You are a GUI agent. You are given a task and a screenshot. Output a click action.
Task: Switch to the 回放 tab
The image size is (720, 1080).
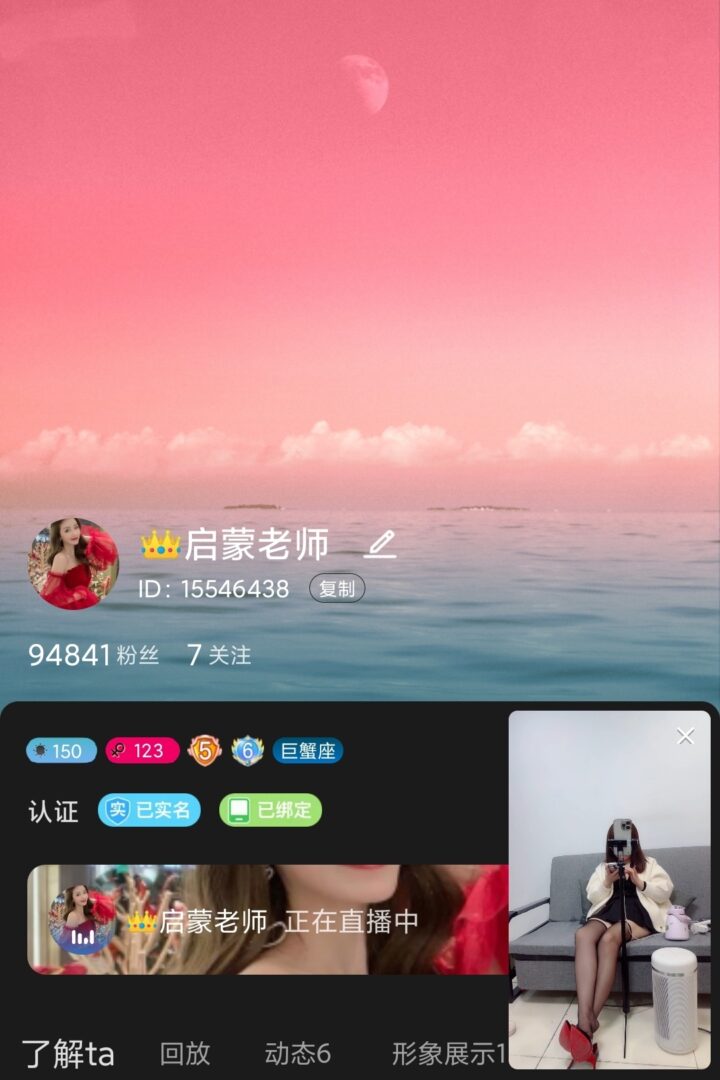click(185, 1053)
